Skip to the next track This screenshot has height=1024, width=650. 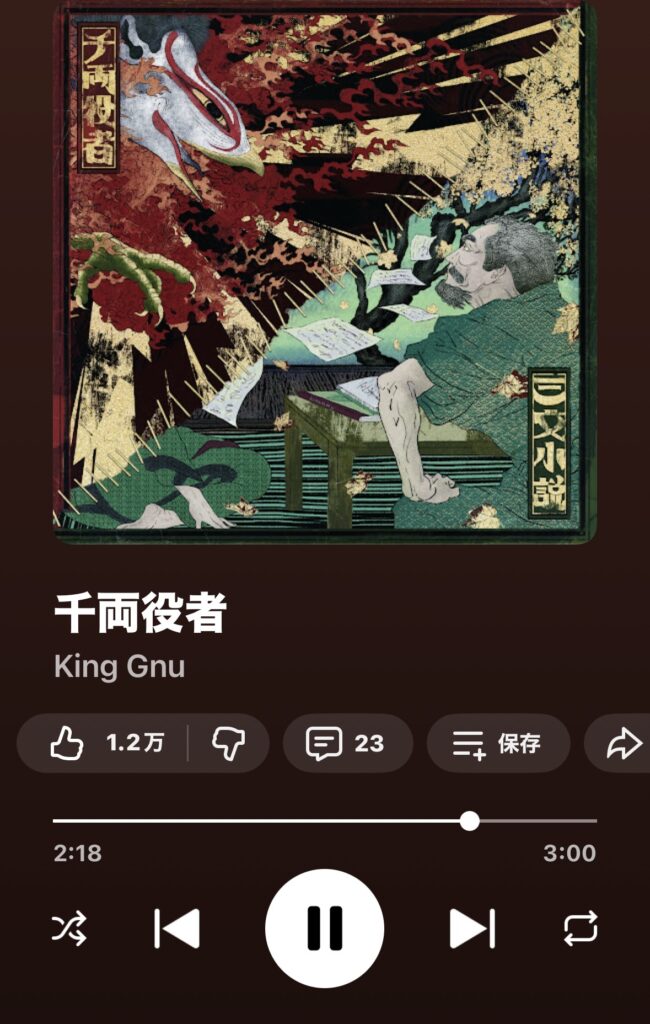click(x=472, y=928)
